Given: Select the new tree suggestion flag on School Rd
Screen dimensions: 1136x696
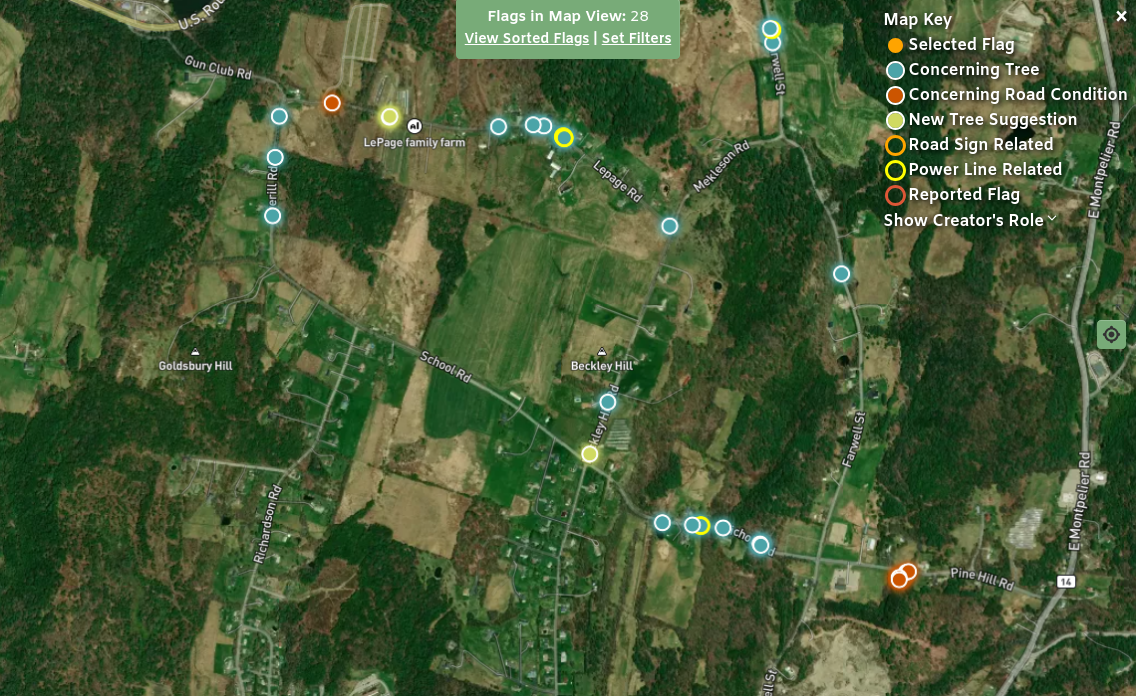Looking at the screenshot, I should [590, 454].
